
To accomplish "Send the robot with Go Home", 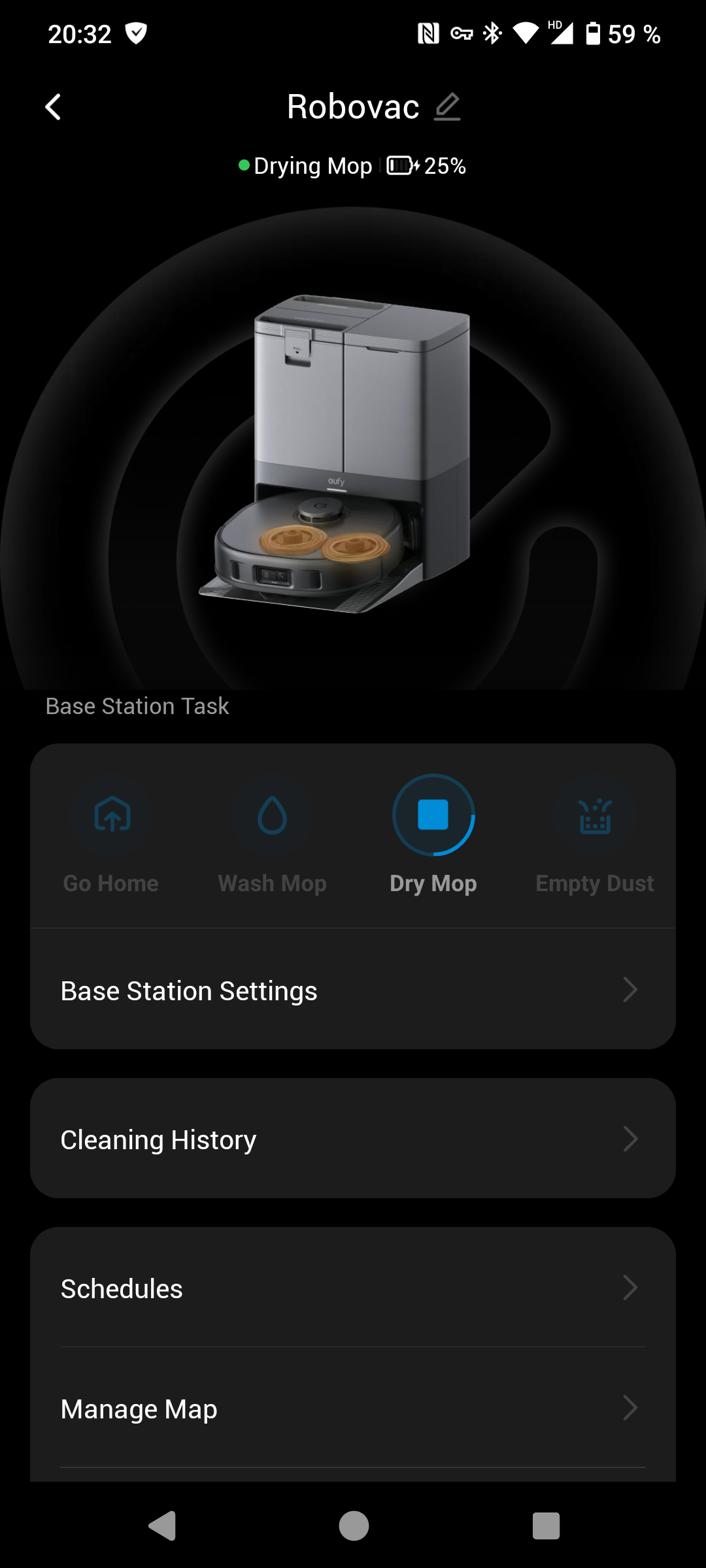I will [112, 815].
